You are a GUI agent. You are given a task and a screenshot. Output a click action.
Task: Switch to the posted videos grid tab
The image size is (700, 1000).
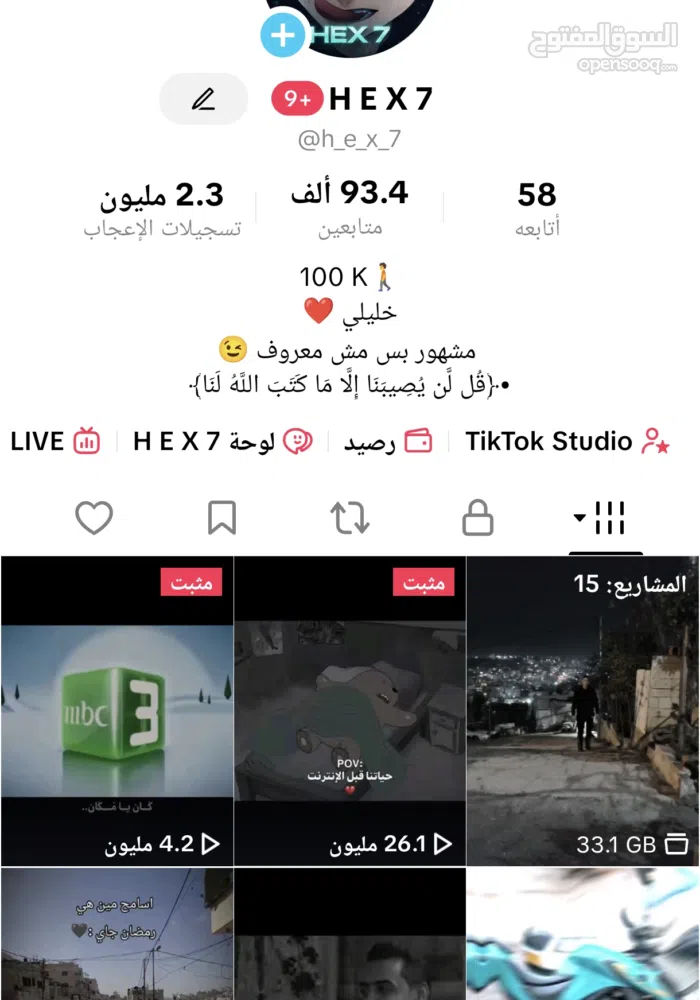[607, 518]
